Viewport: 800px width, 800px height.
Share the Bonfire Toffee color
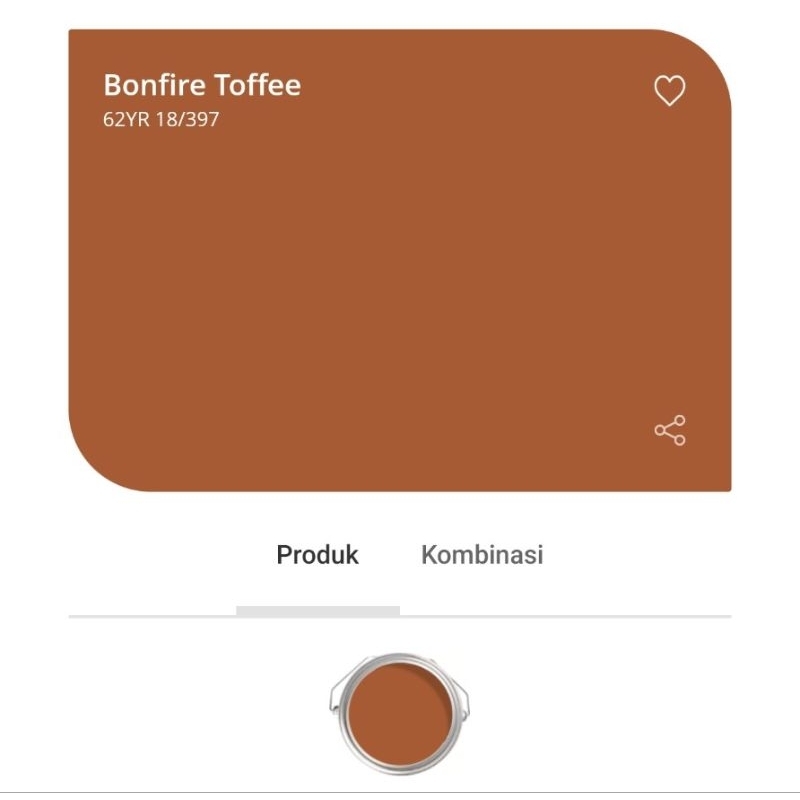tap(669, 430)
